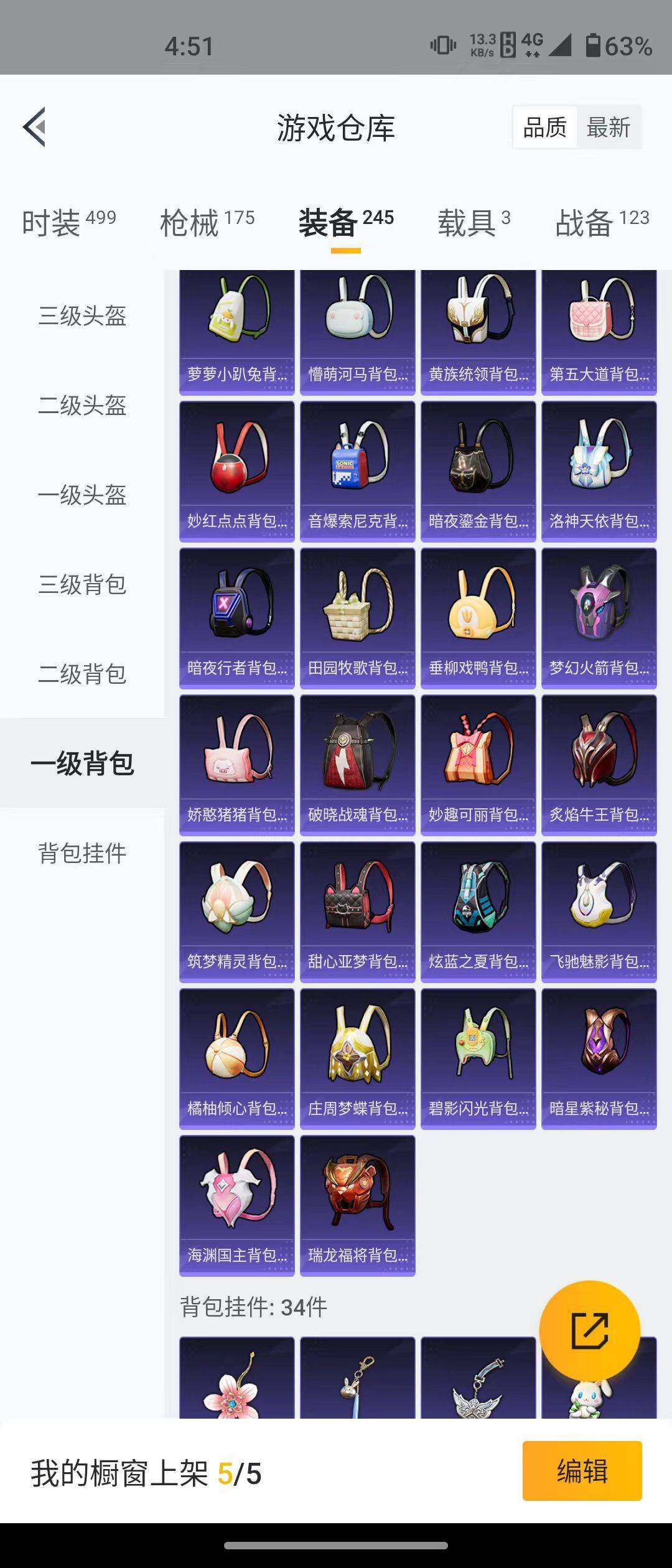
Task: Tap the back arrow to exit game warehouse
Action: pyautogui.click(x=35, y=128)
